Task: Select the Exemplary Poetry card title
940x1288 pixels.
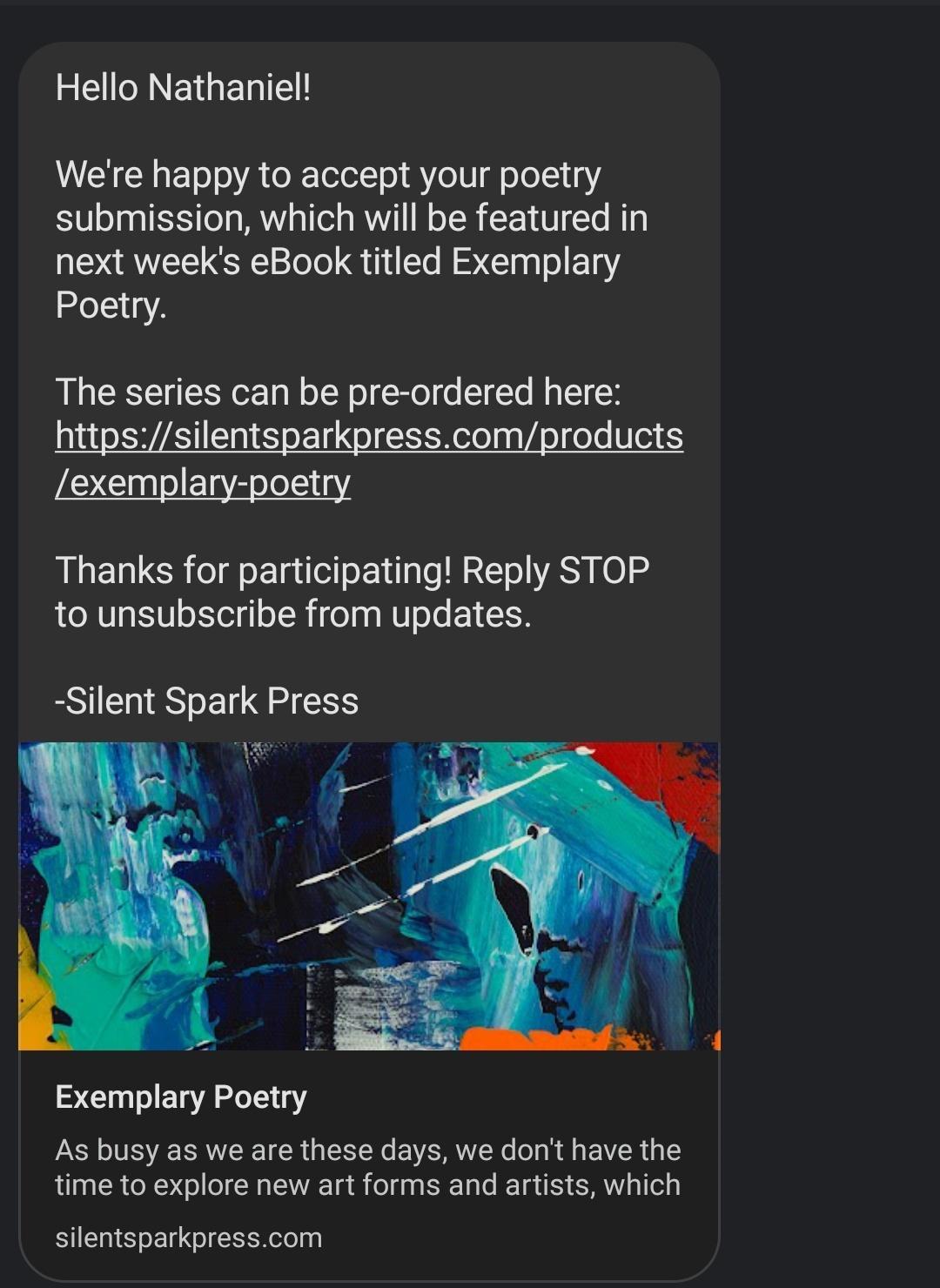Action: coord(181,1097)
